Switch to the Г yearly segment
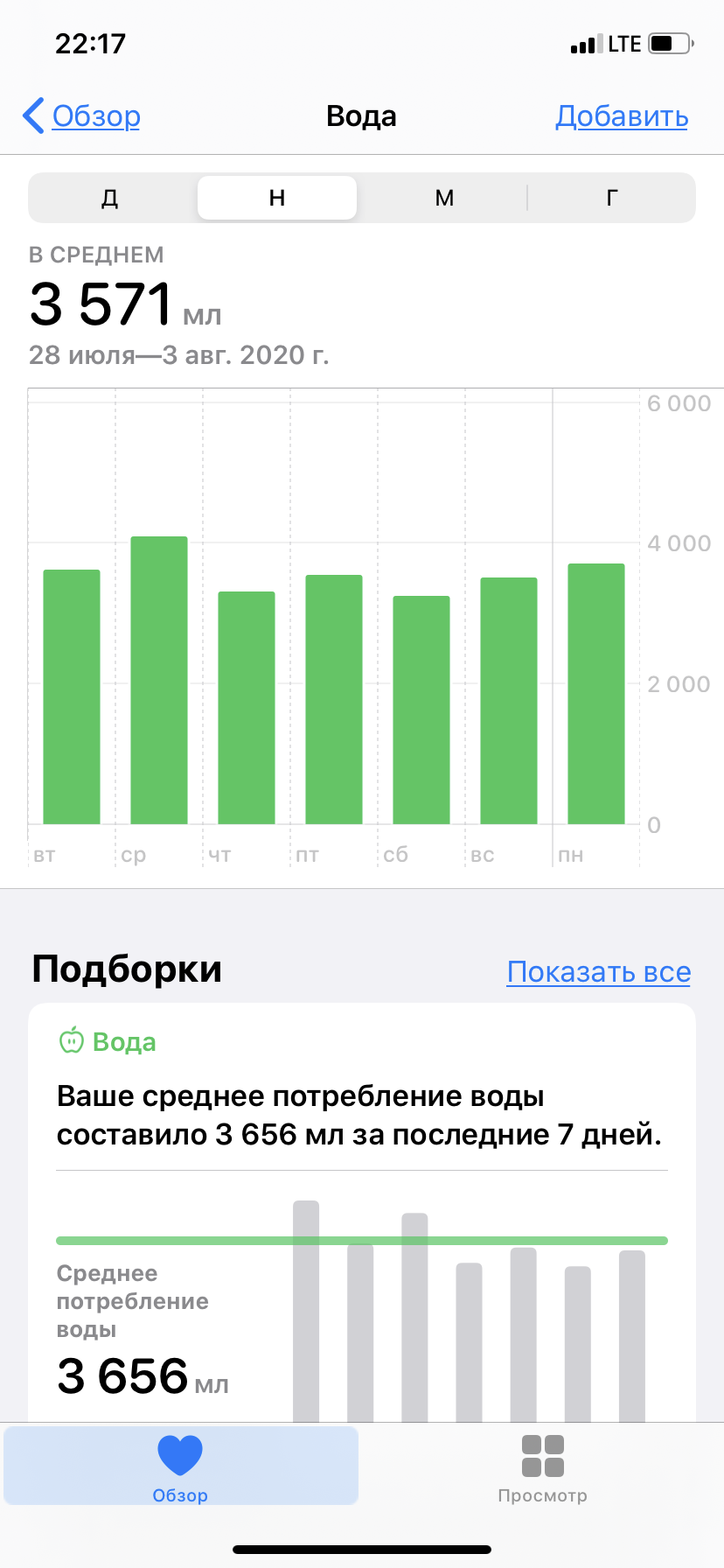Image resolution: width=724 pixels, height=1568 pixels. click(611, 198)
